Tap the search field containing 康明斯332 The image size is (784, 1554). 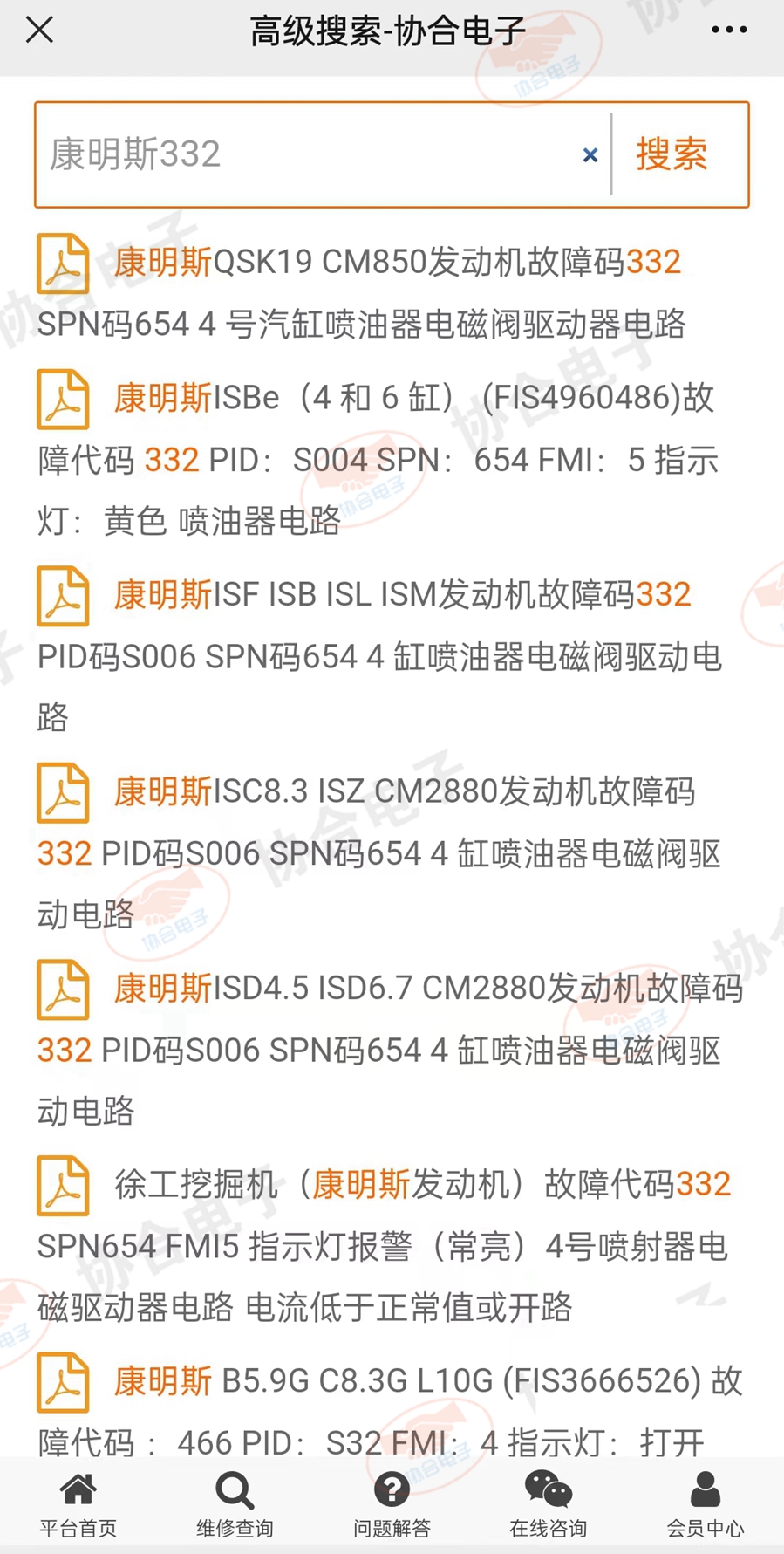tap(310, 154)
